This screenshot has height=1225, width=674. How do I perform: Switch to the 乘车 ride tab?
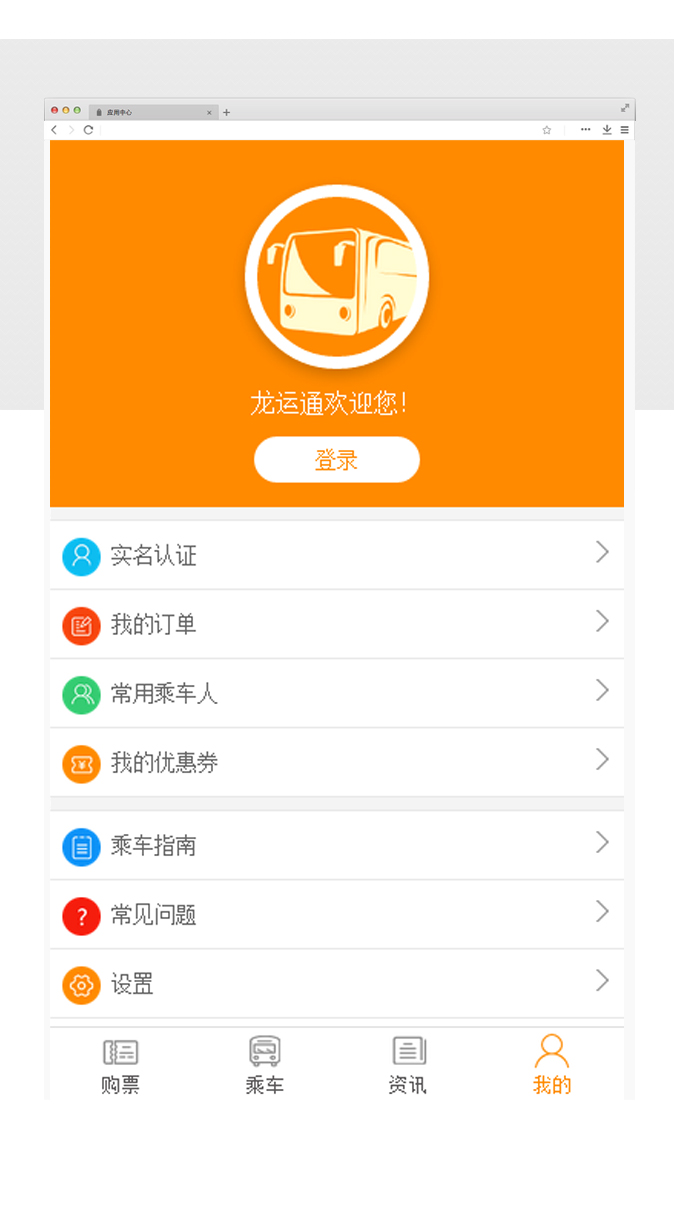(265, 1065)
